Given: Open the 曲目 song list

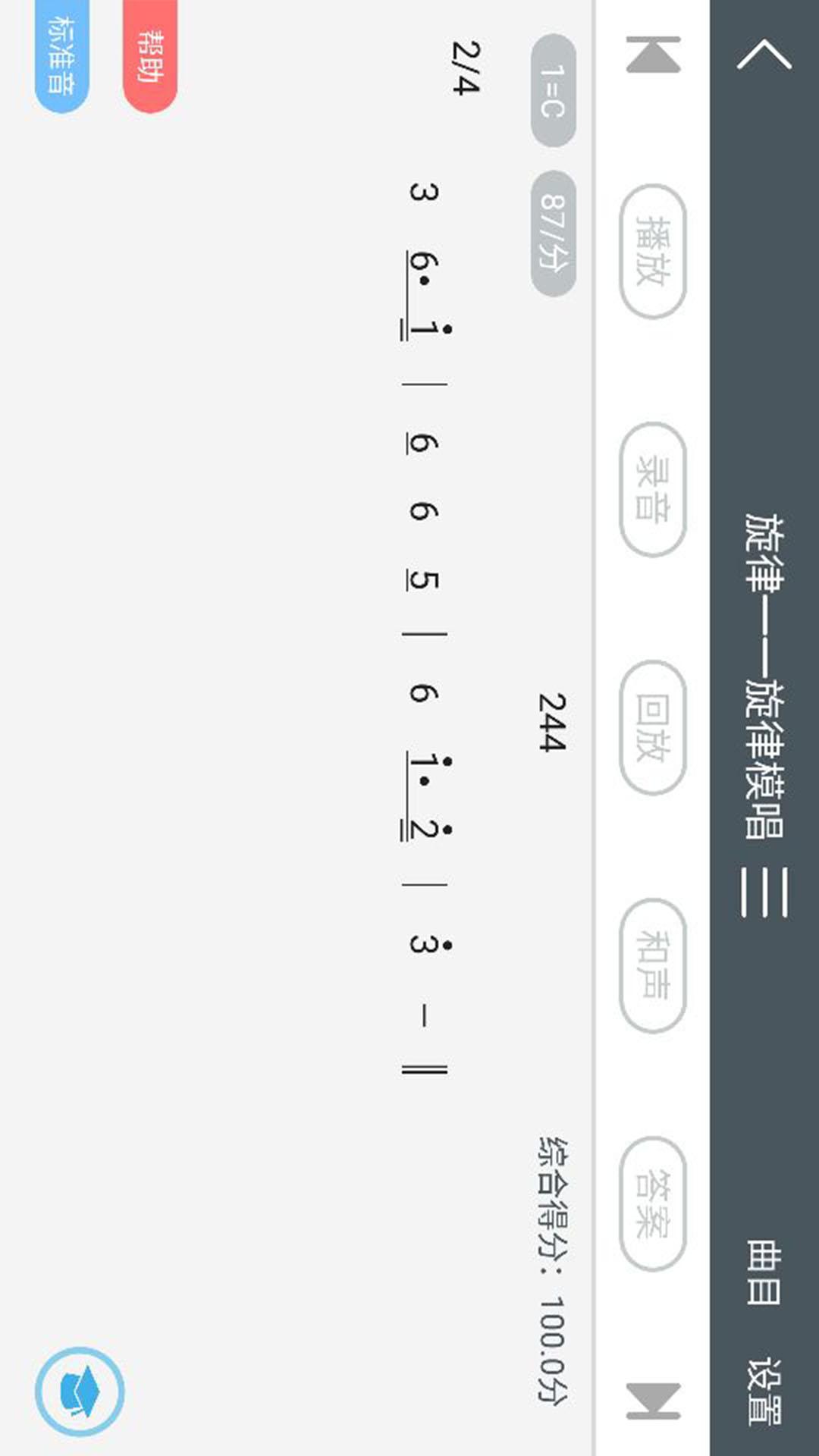Looking at the screenshot, I should pos(764,1272).
